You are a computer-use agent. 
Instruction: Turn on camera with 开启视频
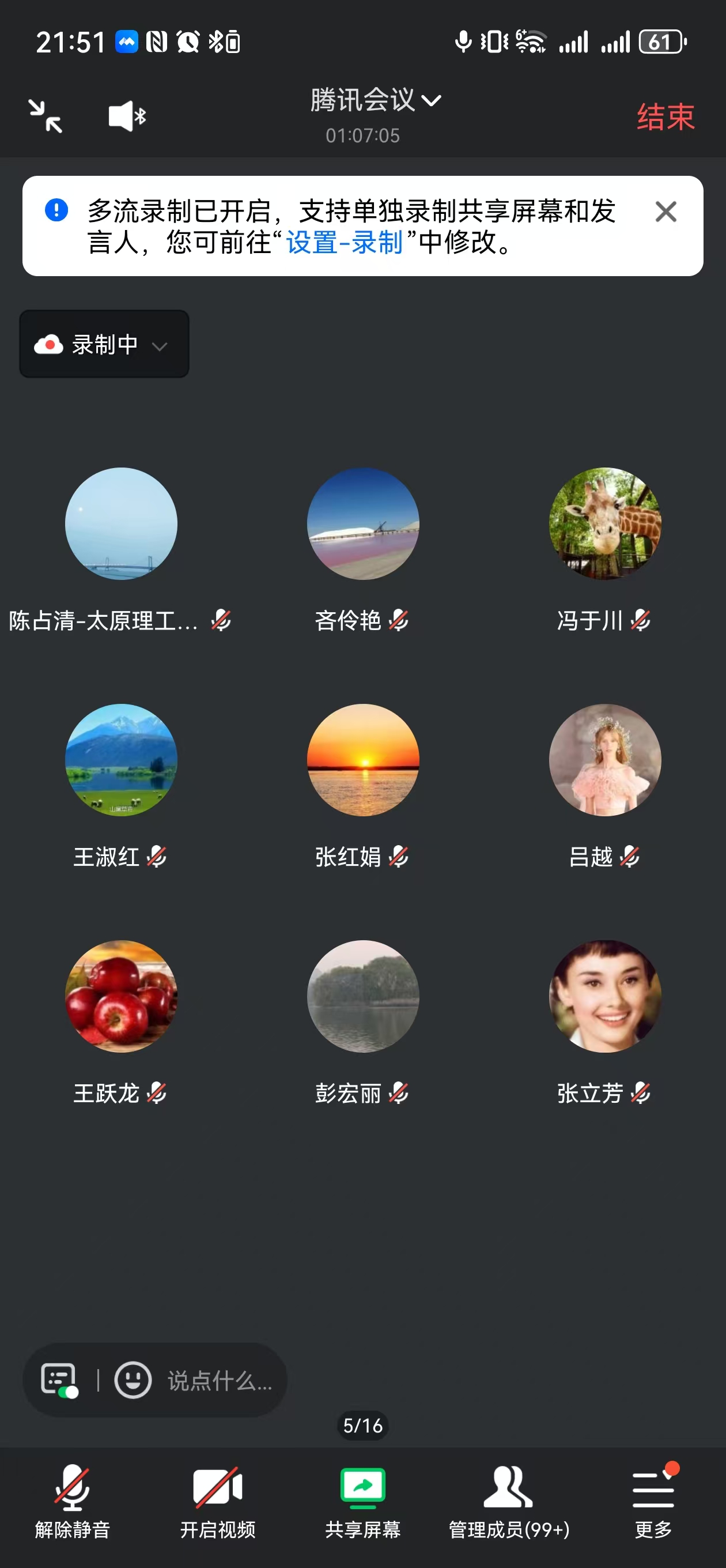click(217, 1501)
